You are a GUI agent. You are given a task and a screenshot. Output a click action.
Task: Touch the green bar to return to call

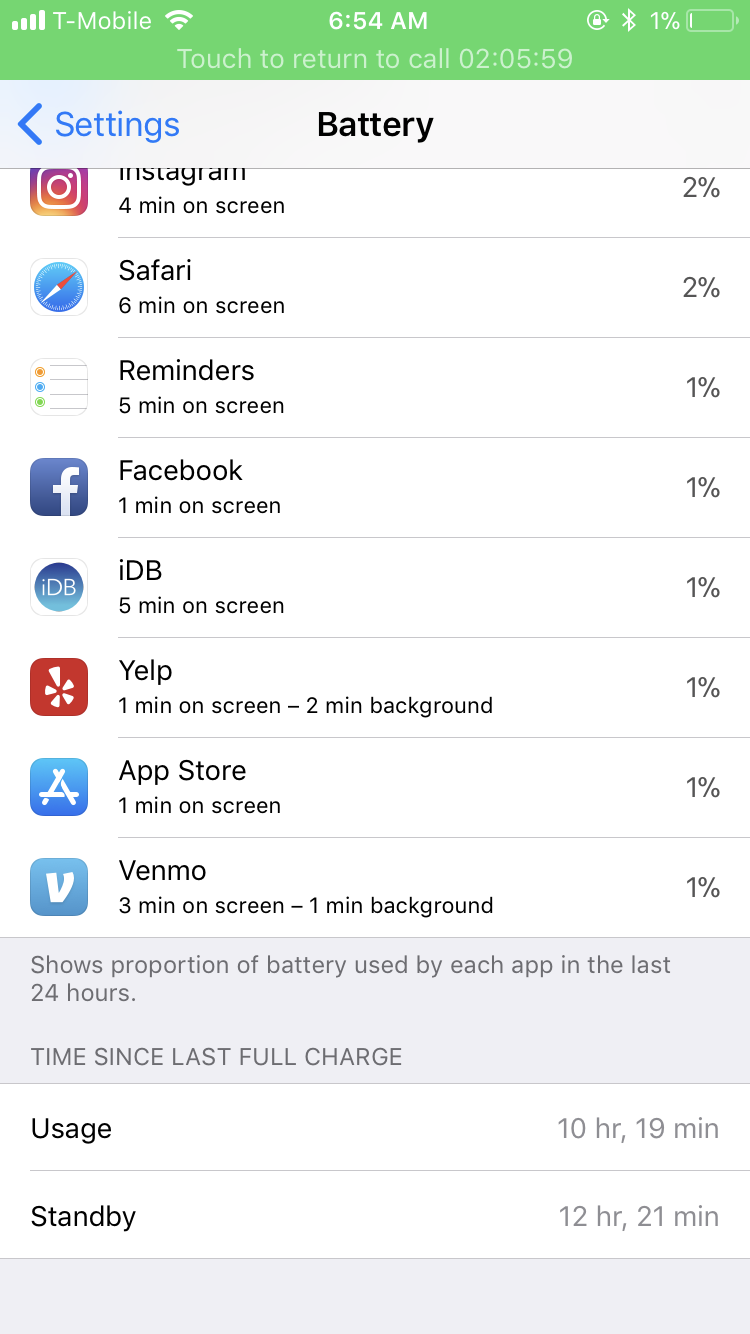375,58
